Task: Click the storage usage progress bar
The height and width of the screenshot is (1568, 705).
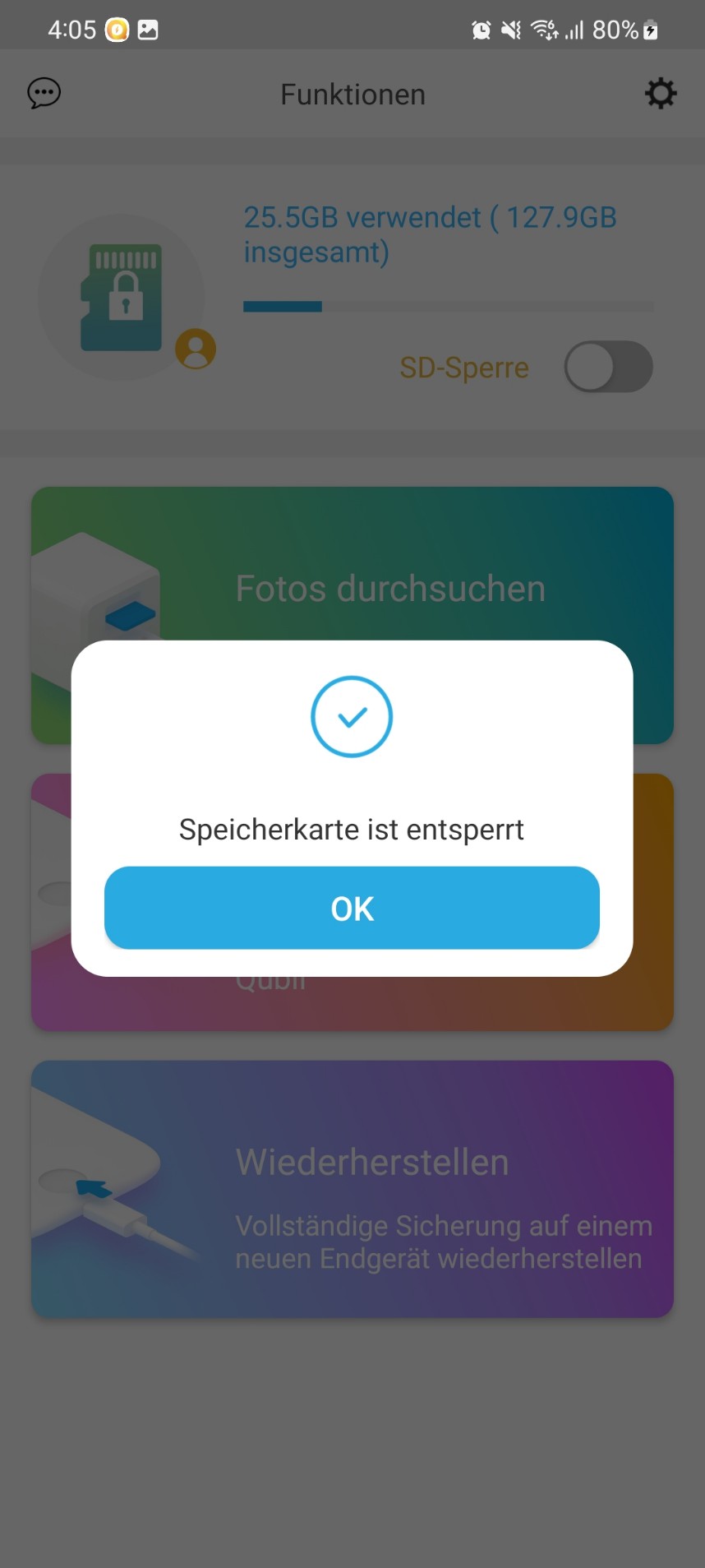Action: pos(448,305)
